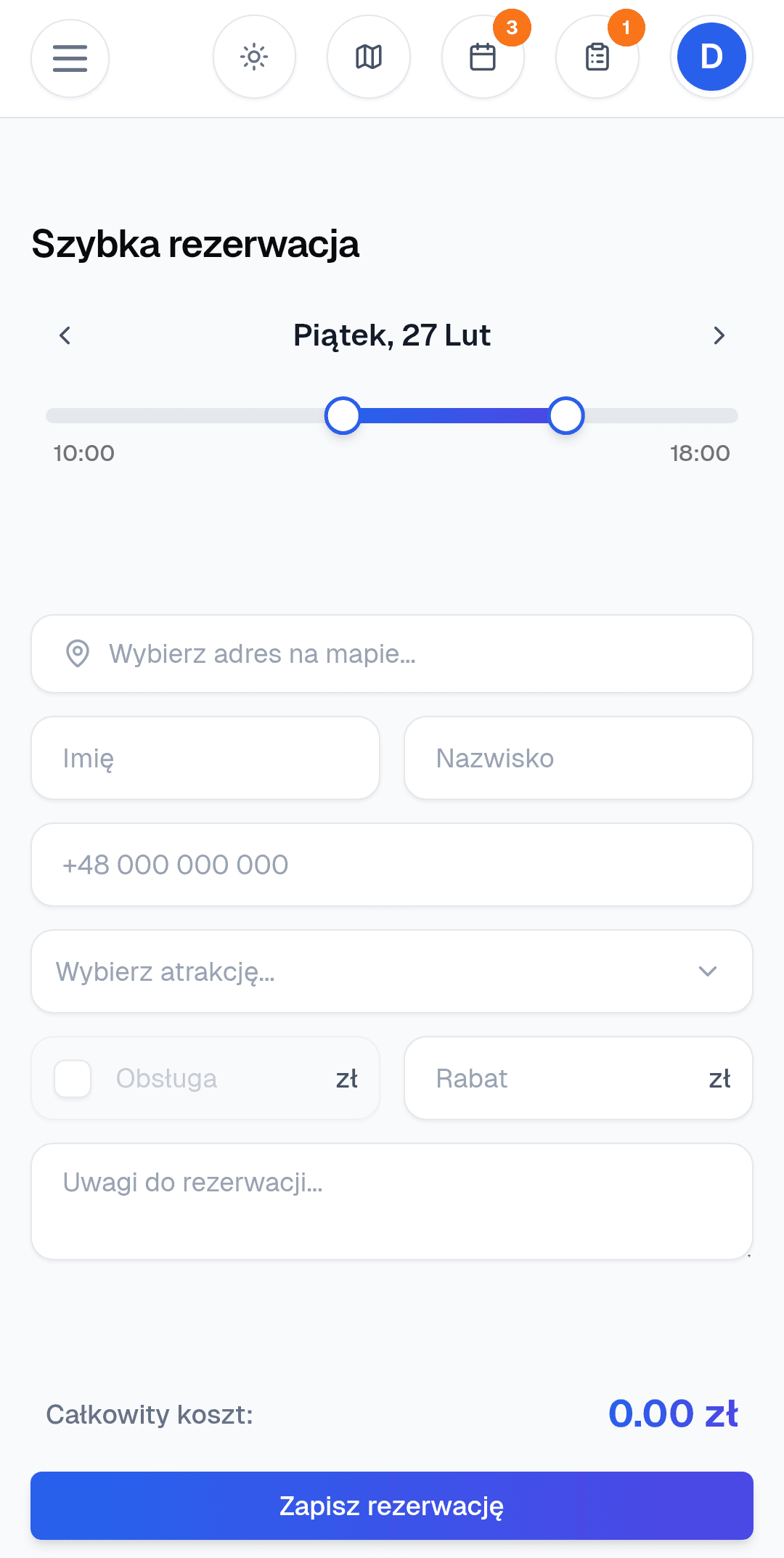784x1558 pixels.
Task: Click the brightness/theme icon
Action: point(254,57)
